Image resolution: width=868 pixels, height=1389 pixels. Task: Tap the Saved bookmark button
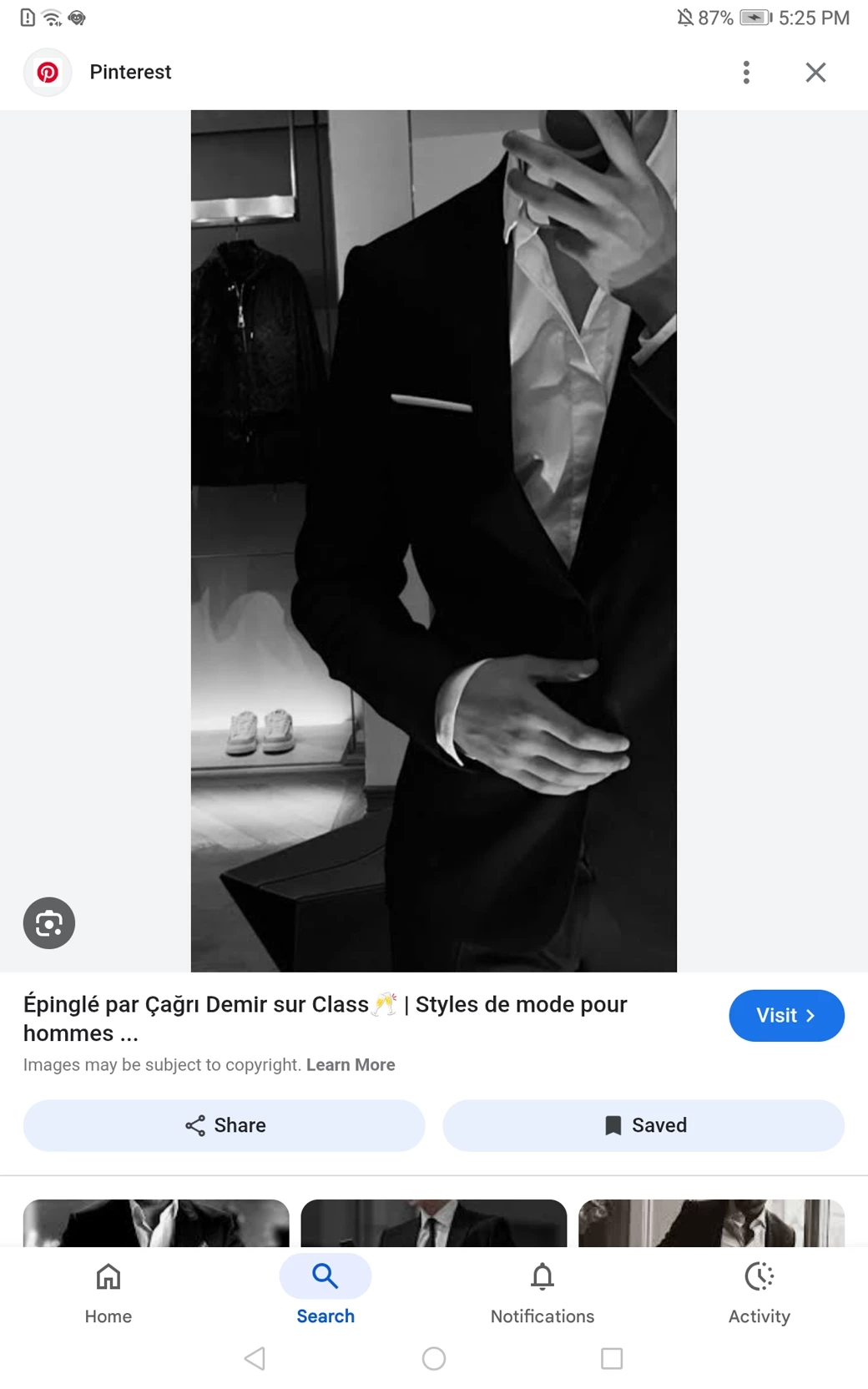(x=643, y=1125)
